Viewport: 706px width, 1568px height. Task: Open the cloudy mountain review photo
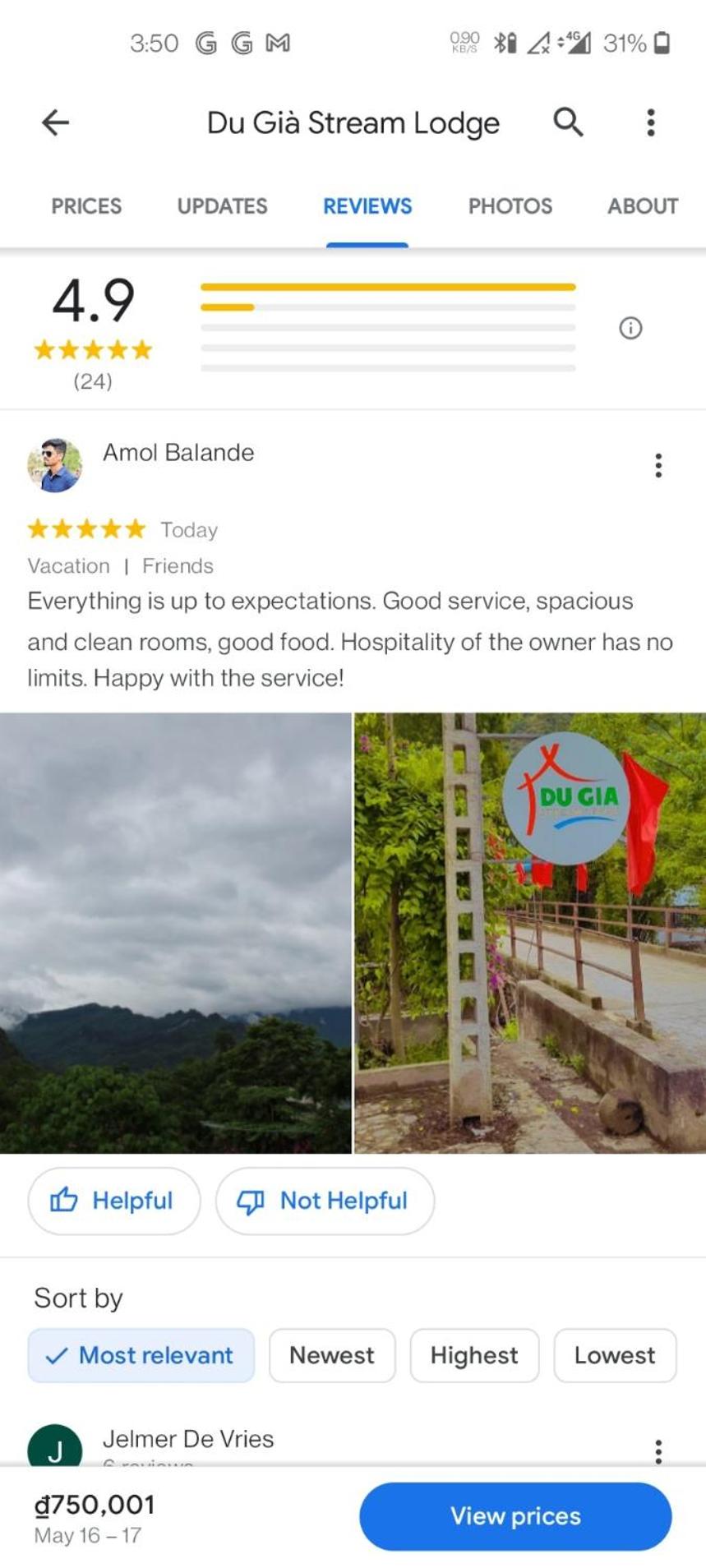point(175,933)
